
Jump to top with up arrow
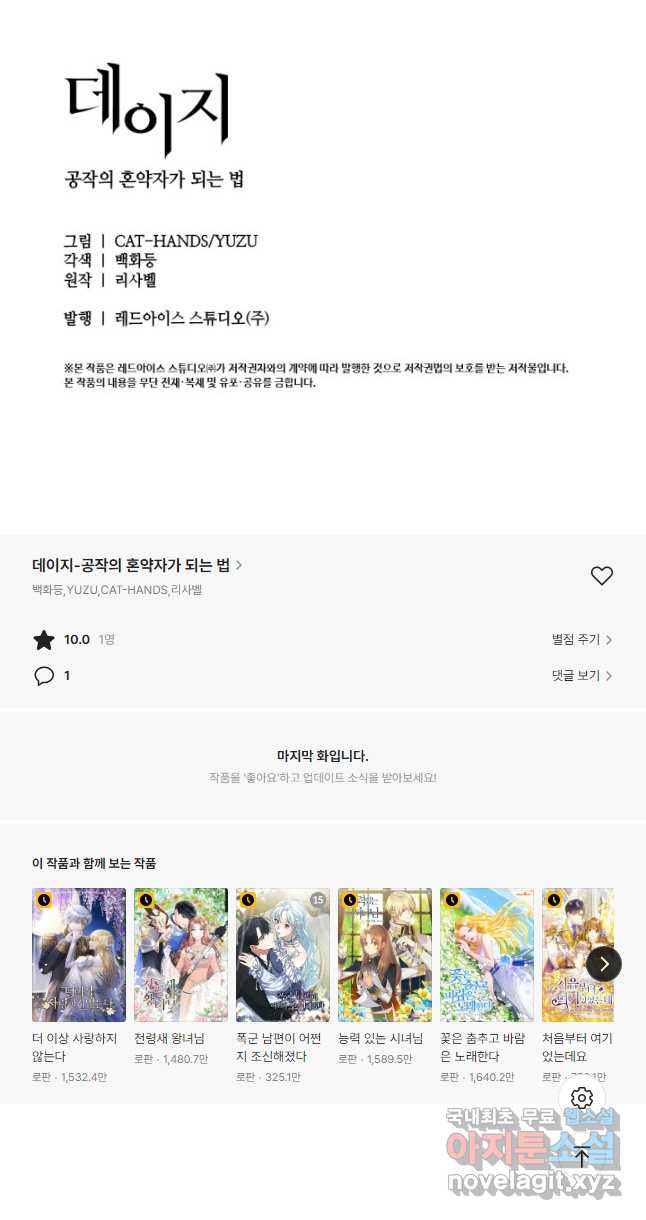[582, 1157]
